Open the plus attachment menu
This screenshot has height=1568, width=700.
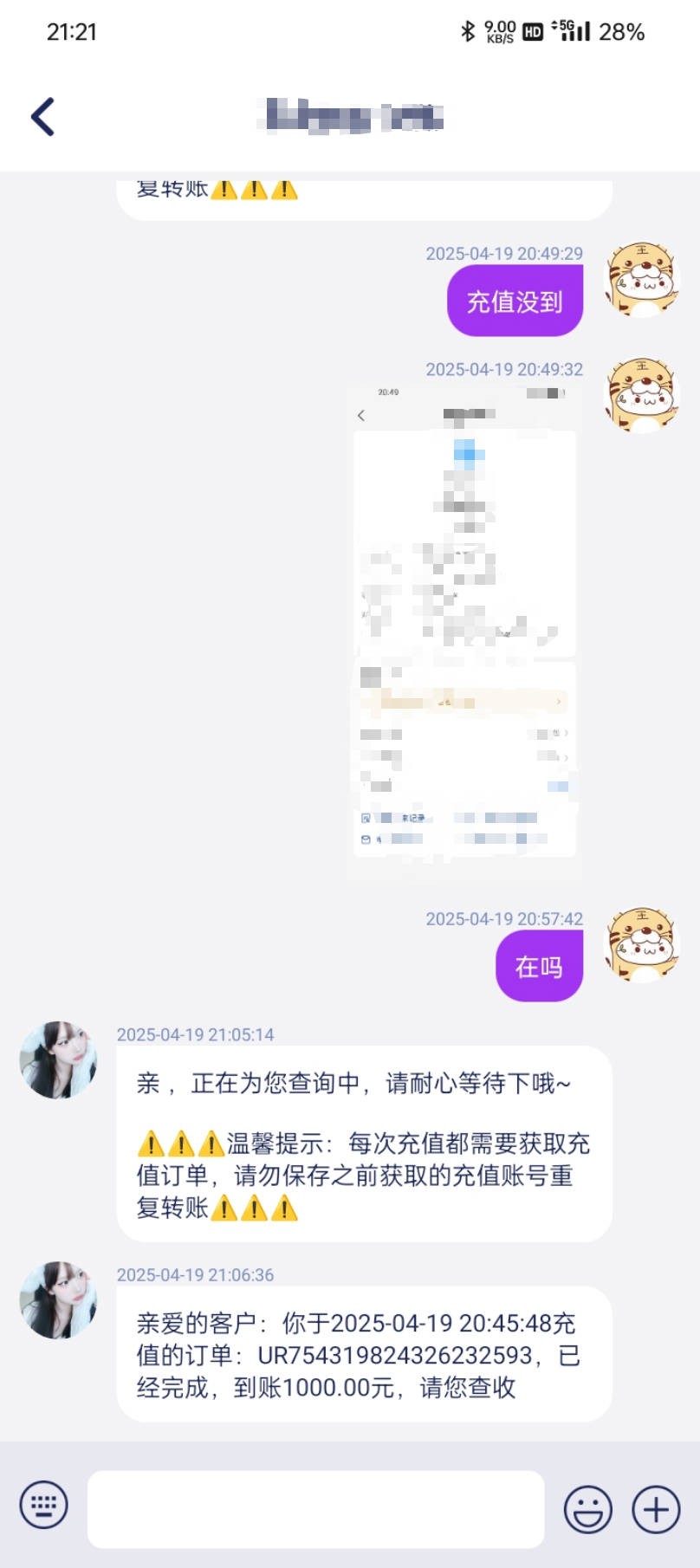click(656, 1509)
